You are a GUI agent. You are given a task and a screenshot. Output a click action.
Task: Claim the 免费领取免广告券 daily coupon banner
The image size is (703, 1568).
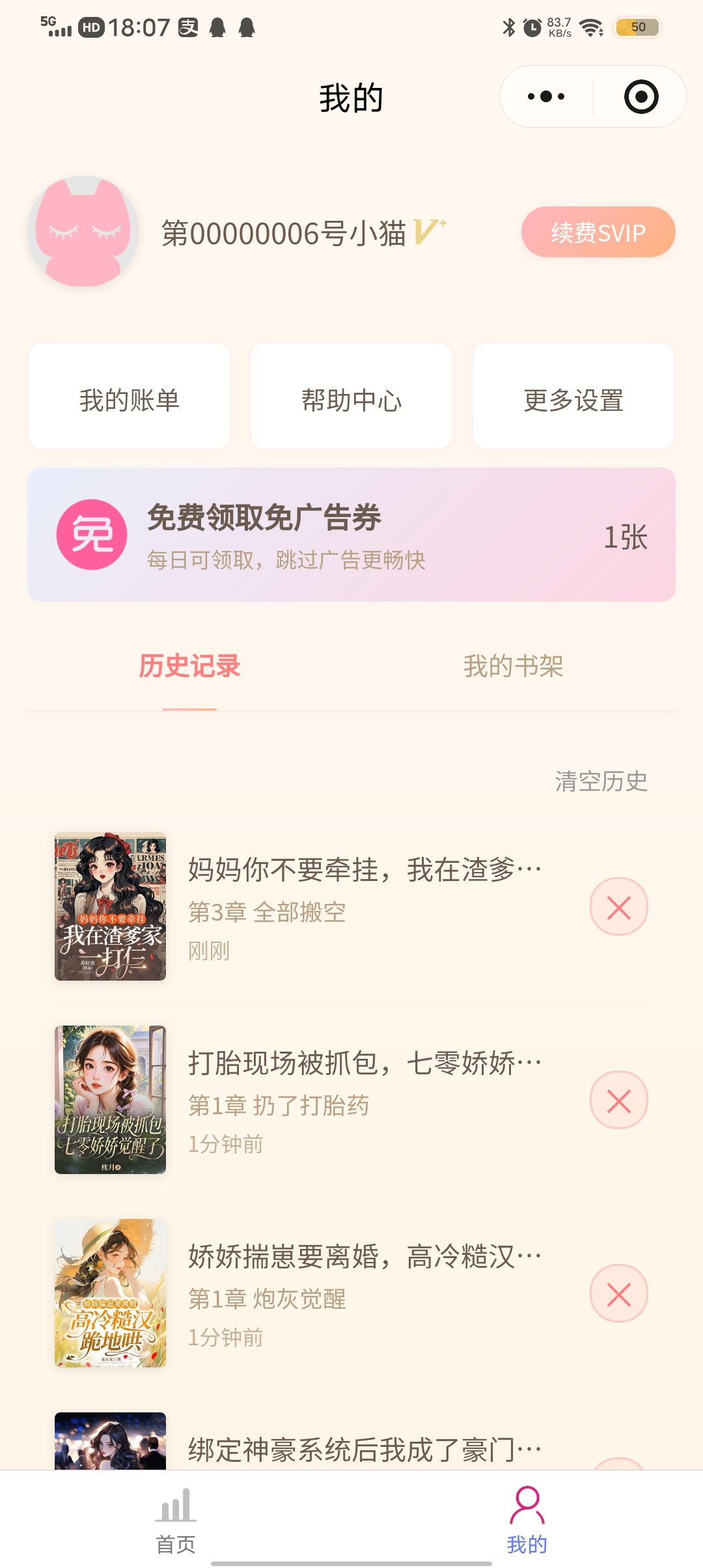351,534
